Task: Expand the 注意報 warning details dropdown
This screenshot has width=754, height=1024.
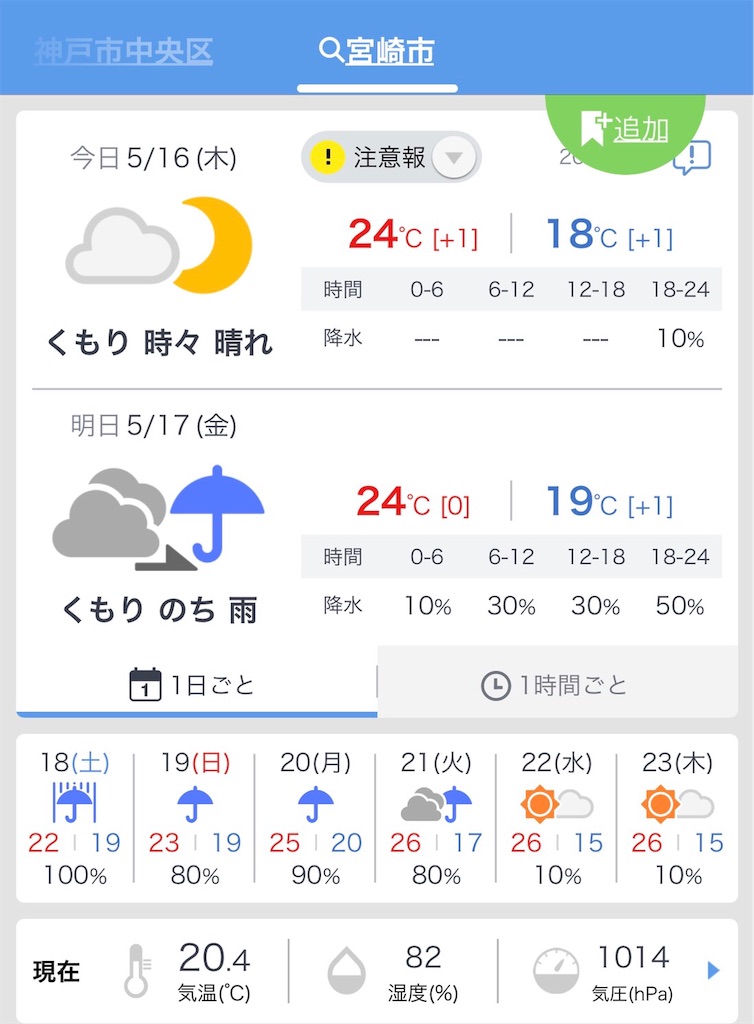Action: pyautogui.click(x=455, y=157)
